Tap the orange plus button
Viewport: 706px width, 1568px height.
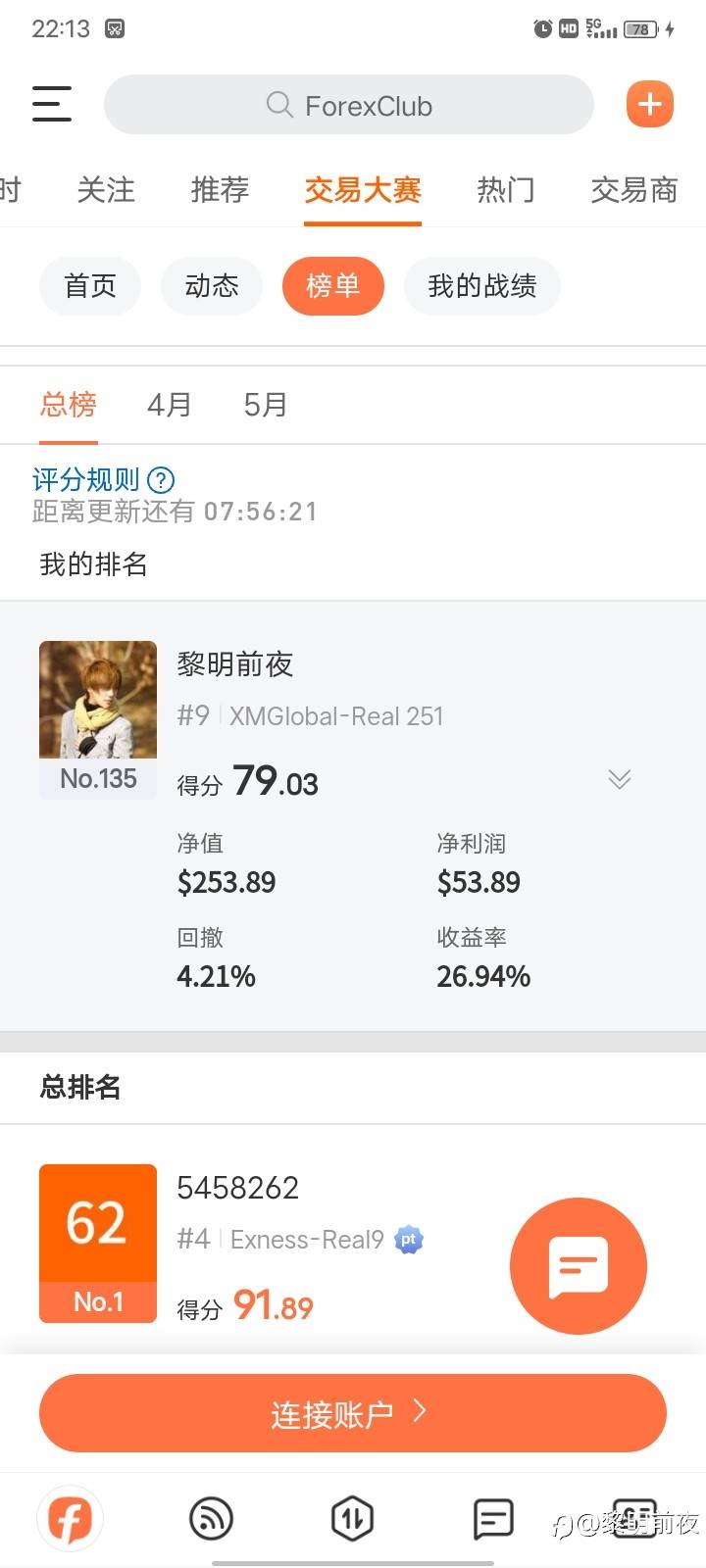click(650, 104)
